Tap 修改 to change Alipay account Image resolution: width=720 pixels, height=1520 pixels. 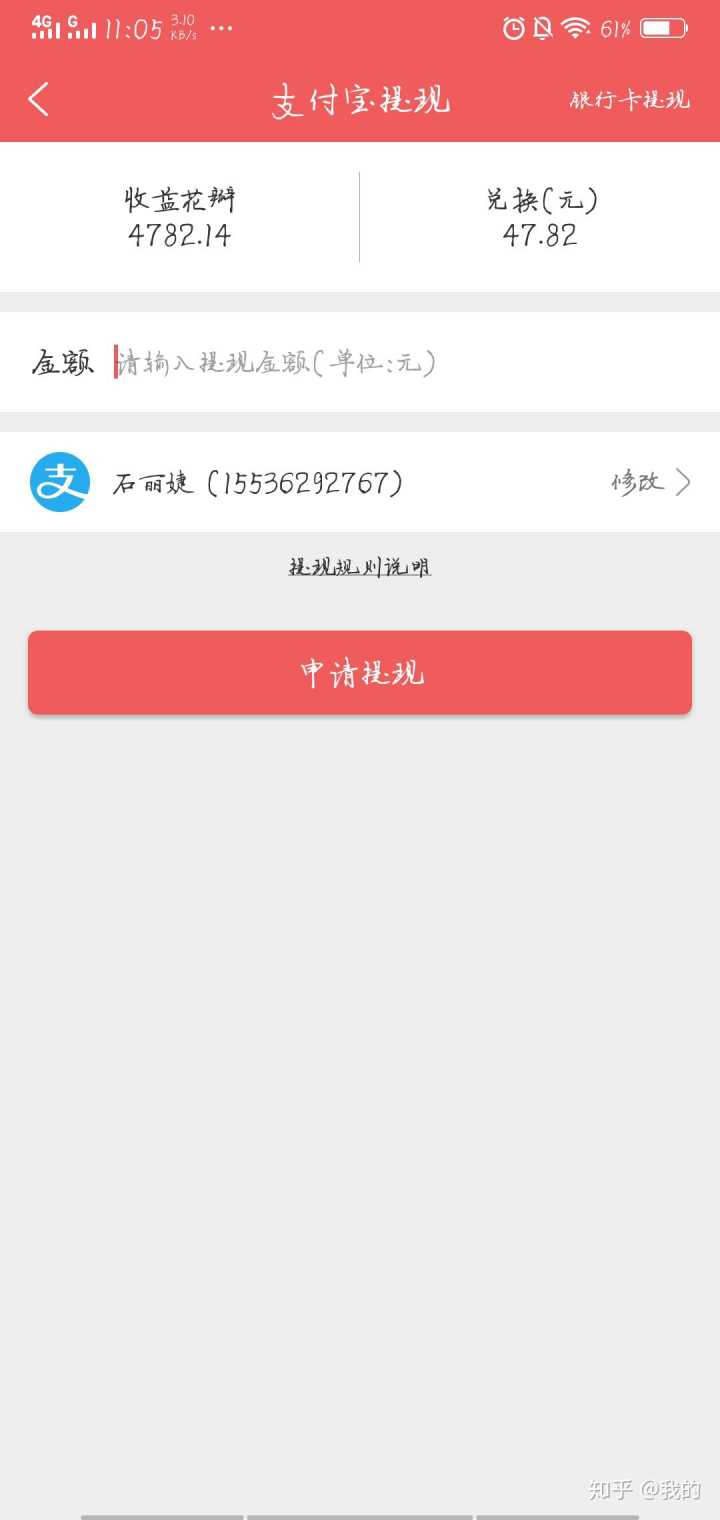click(x=650, y=483)
